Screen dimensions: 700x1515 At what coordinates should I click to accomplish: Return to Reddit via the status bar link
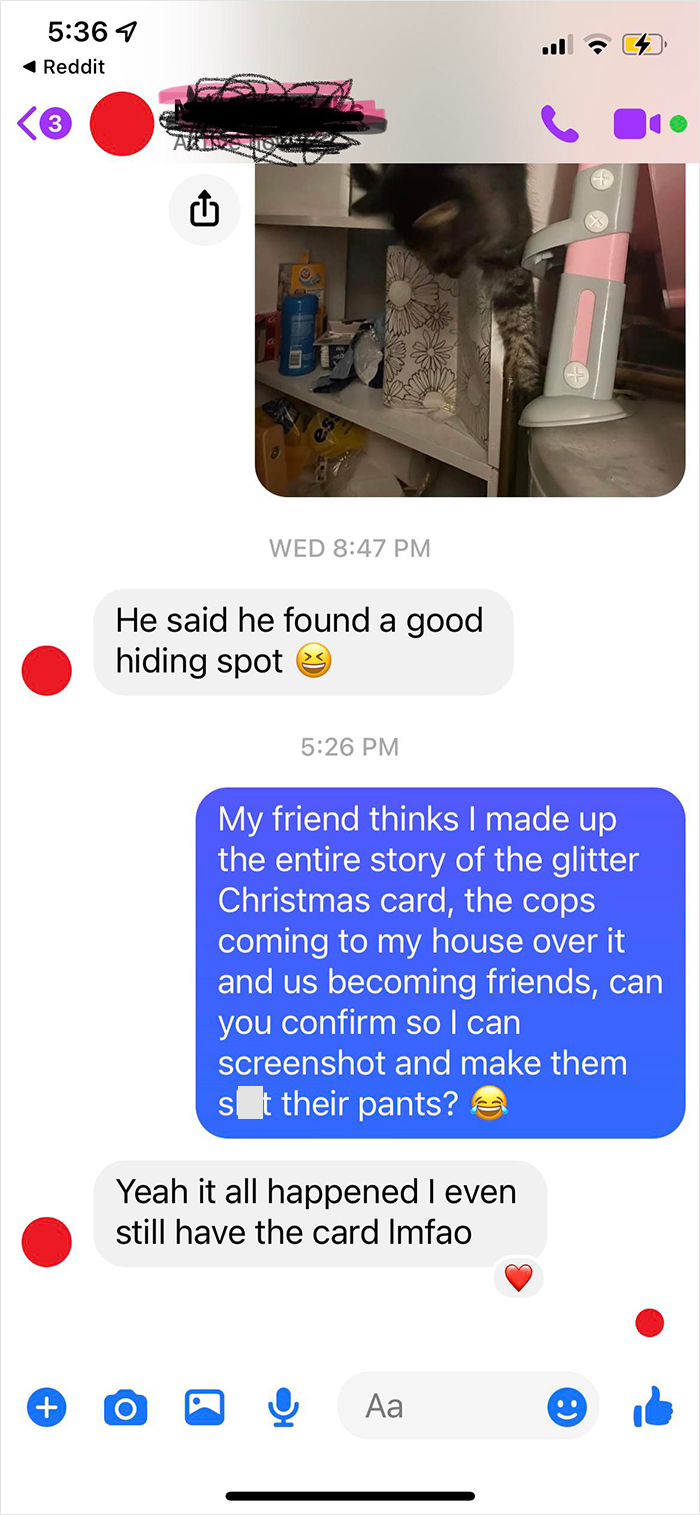63,67
